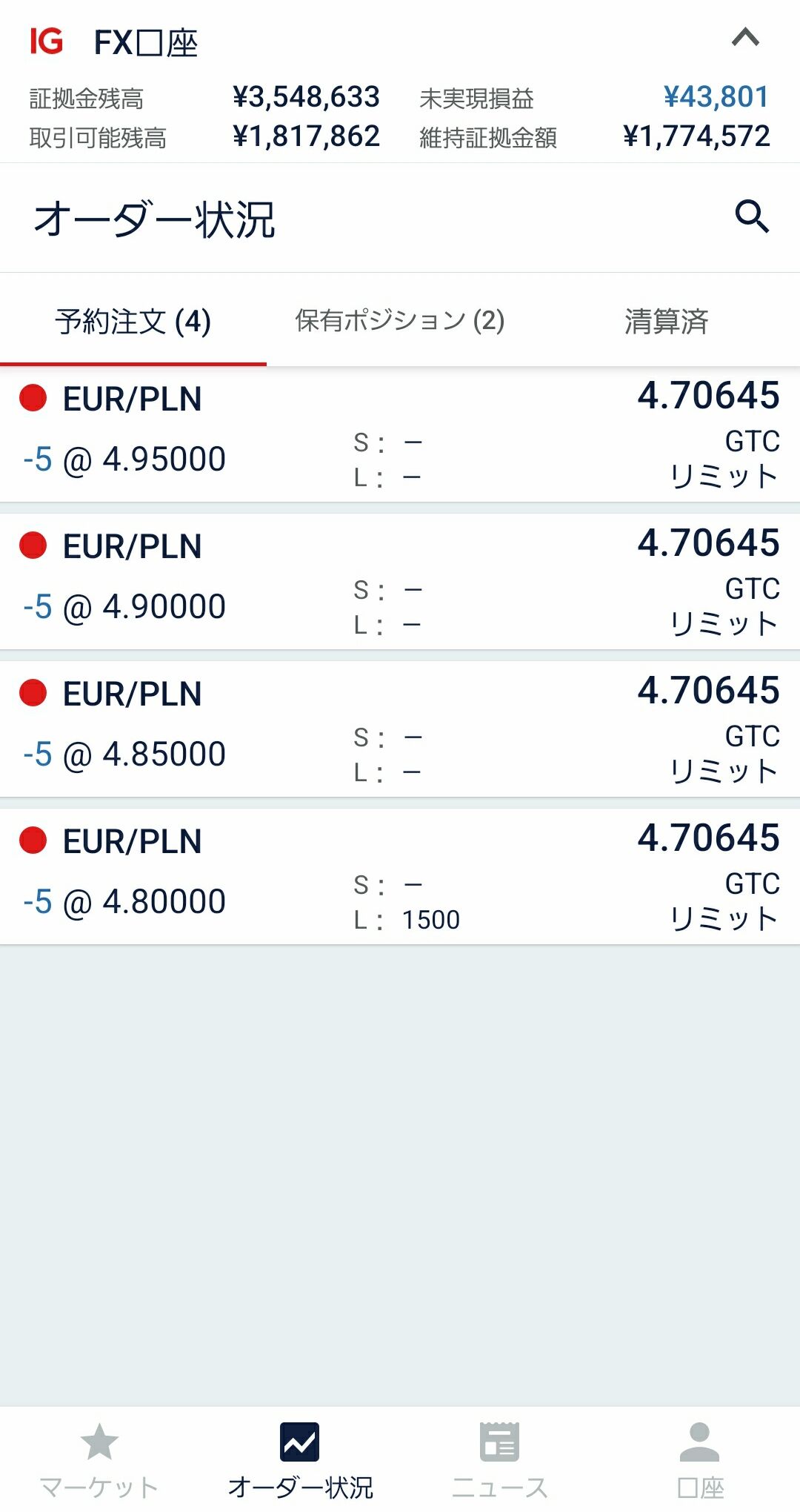The height and width of the screenshot is (1512, 800).
Task: Open the 口座 account tab
Action: point(699,1459)
